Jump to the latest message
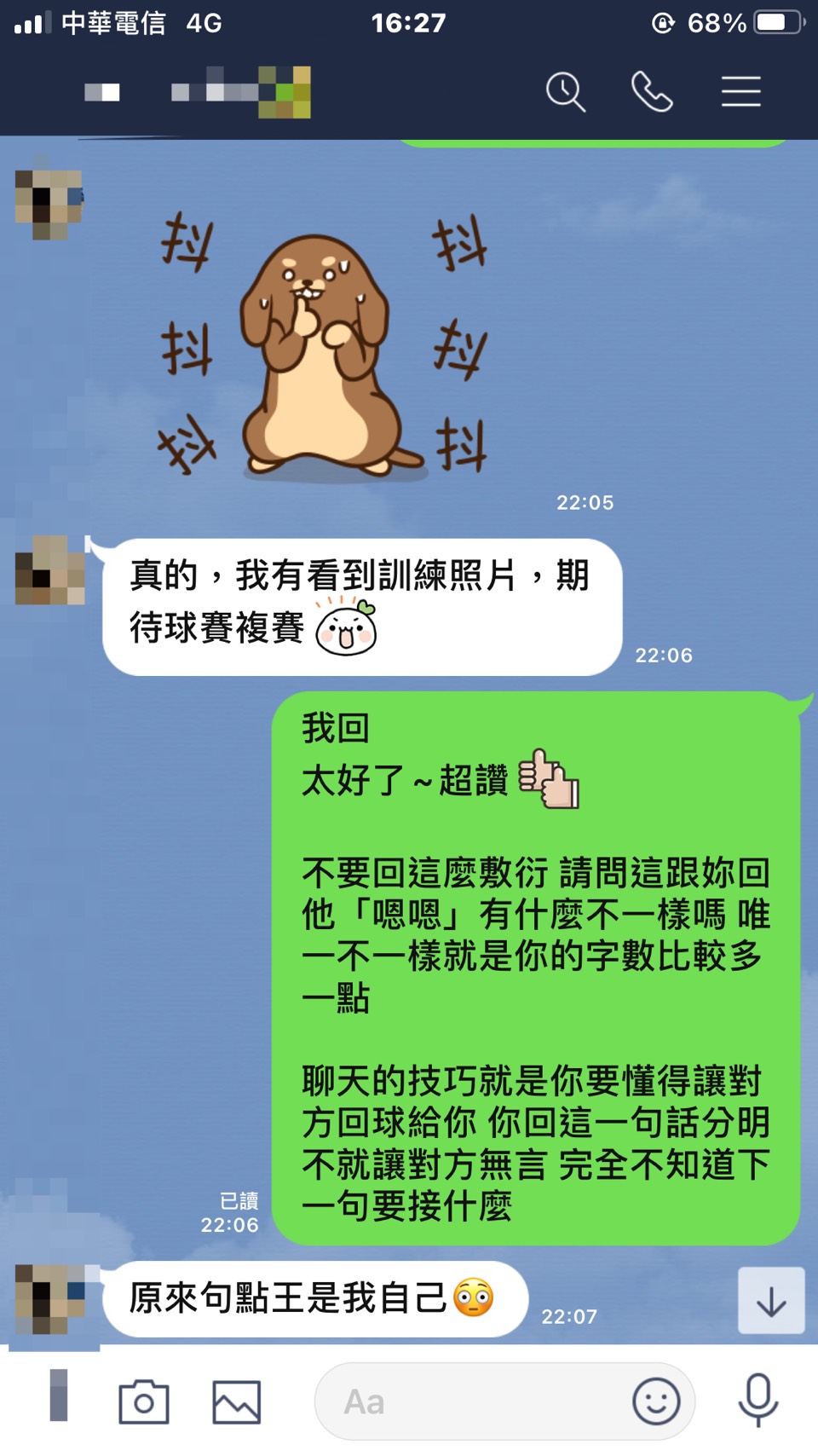818x1456 pixels. (770, 1300)
